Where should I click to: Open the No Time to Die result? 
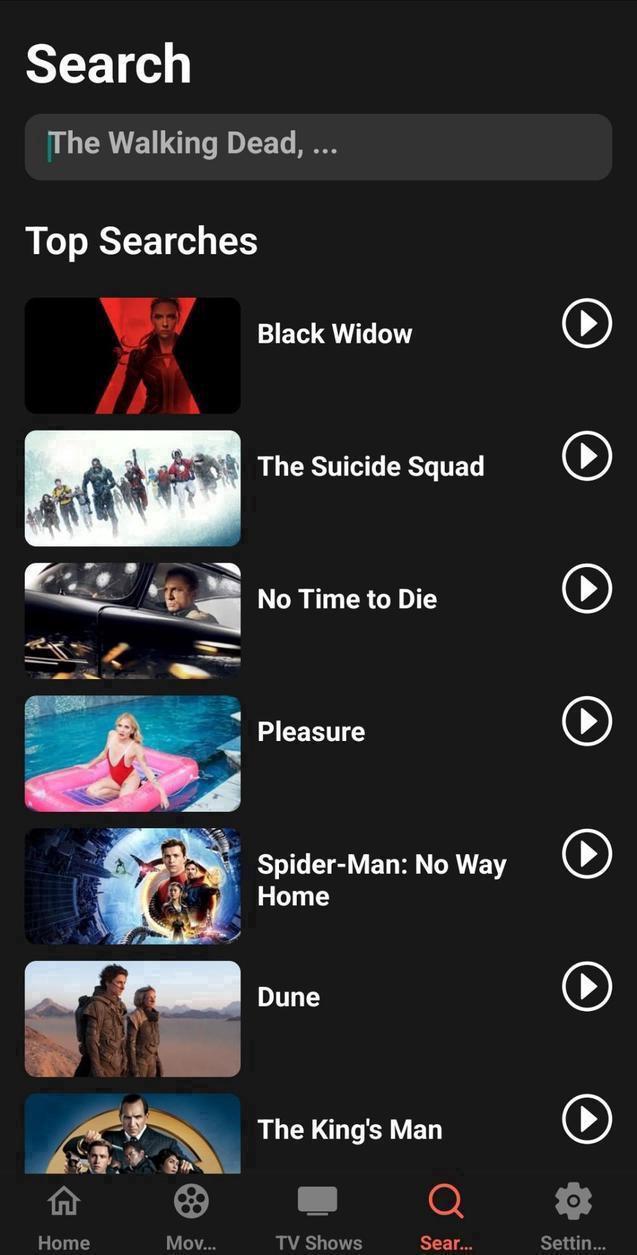click(x=132, y=620)
